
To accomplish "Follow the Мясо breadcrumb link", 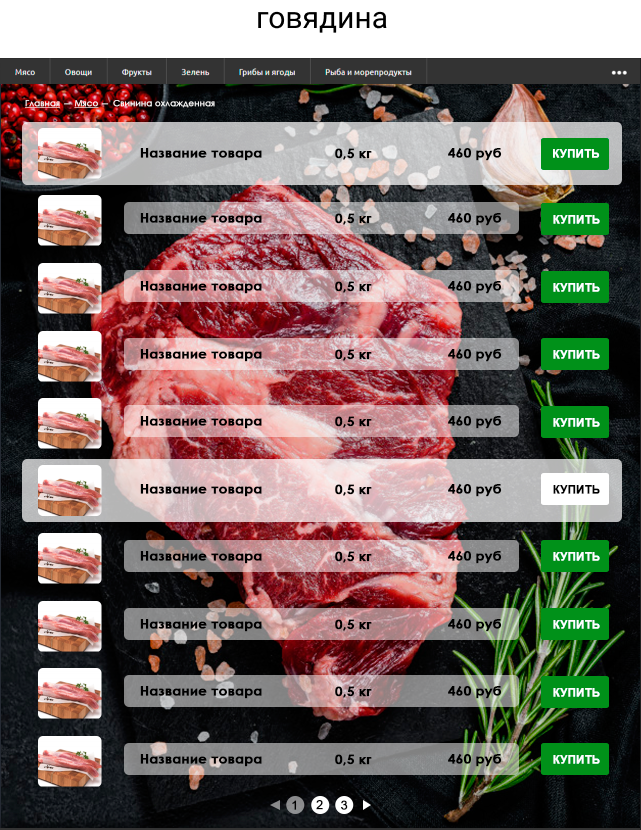I will pyautogui.click(x=86, y=103).
